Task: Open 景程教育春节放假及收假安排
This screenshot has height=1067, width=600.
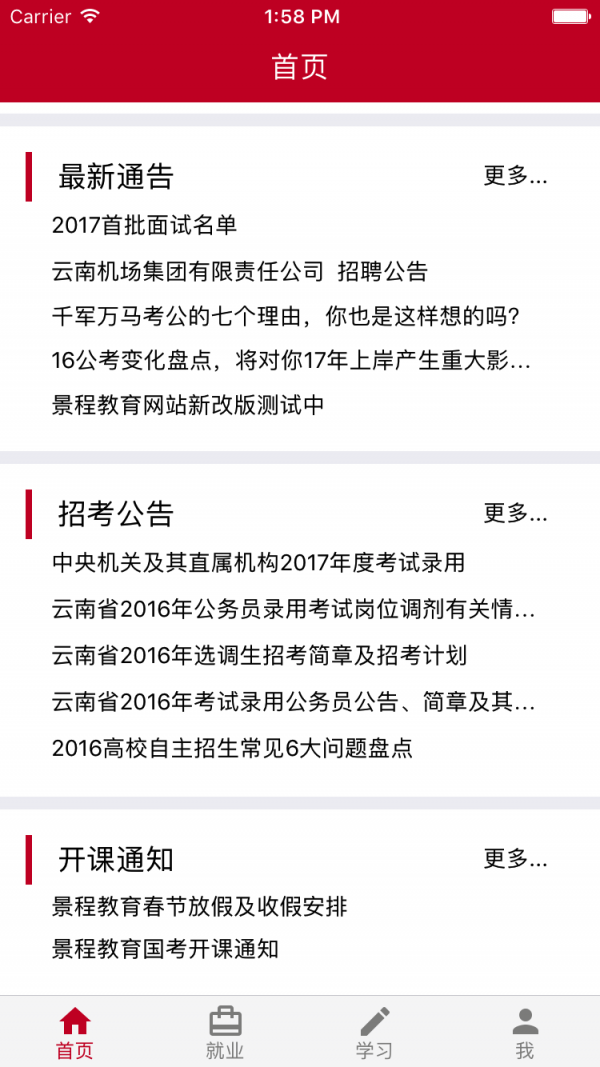Action: tap(200, 907)
